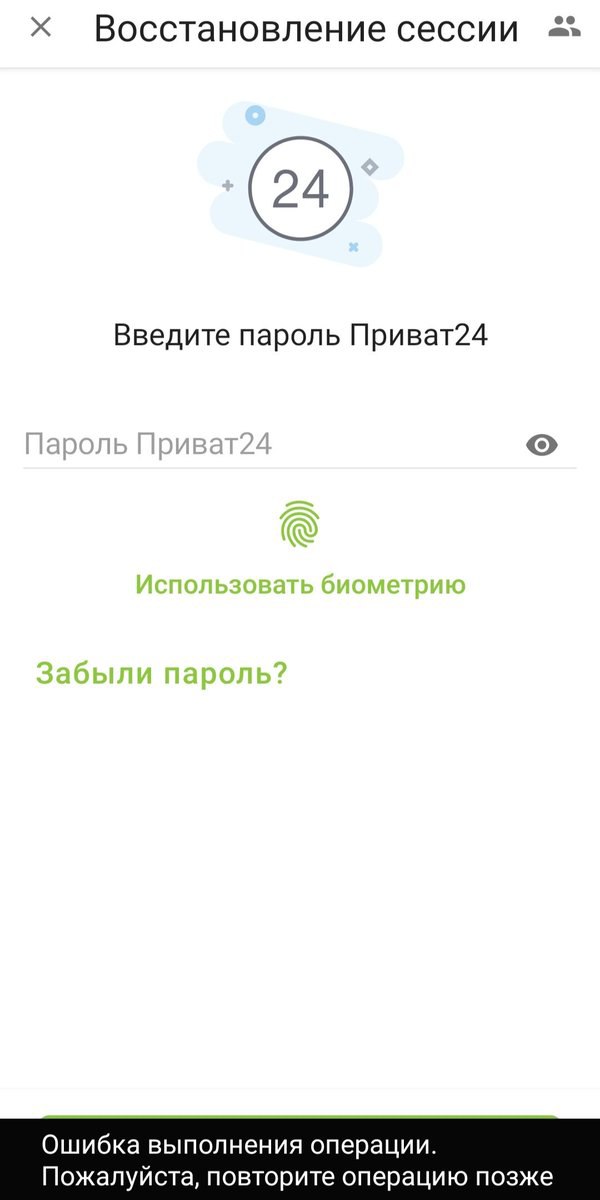Toggle password visibility eye icon
Image resolution: width=600 pixels, height=1200 pixels.
pyautogui.click(x=542, y=445)
